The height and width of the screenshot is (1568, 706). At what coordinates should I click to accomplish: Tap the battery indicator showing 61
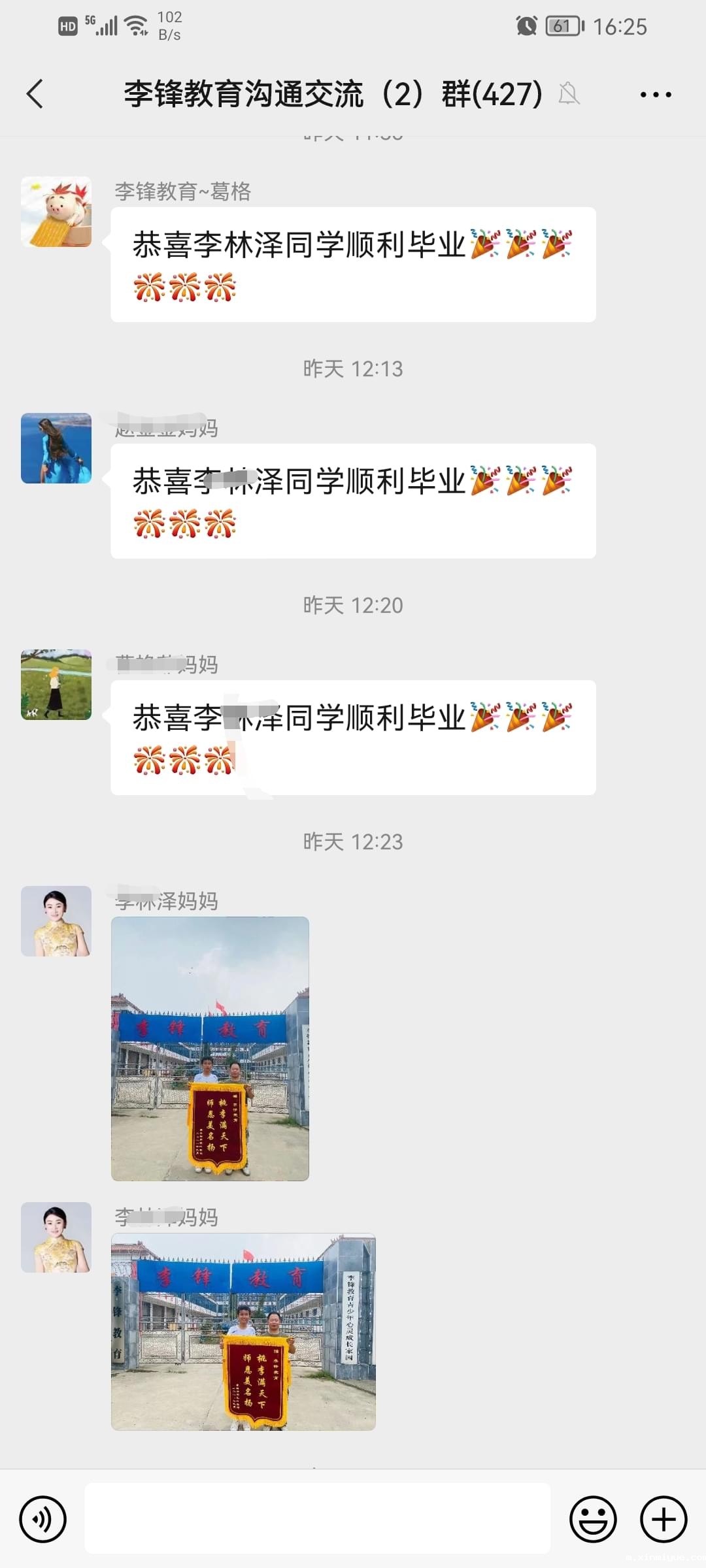pyautogui.click(x=562, y=26)
